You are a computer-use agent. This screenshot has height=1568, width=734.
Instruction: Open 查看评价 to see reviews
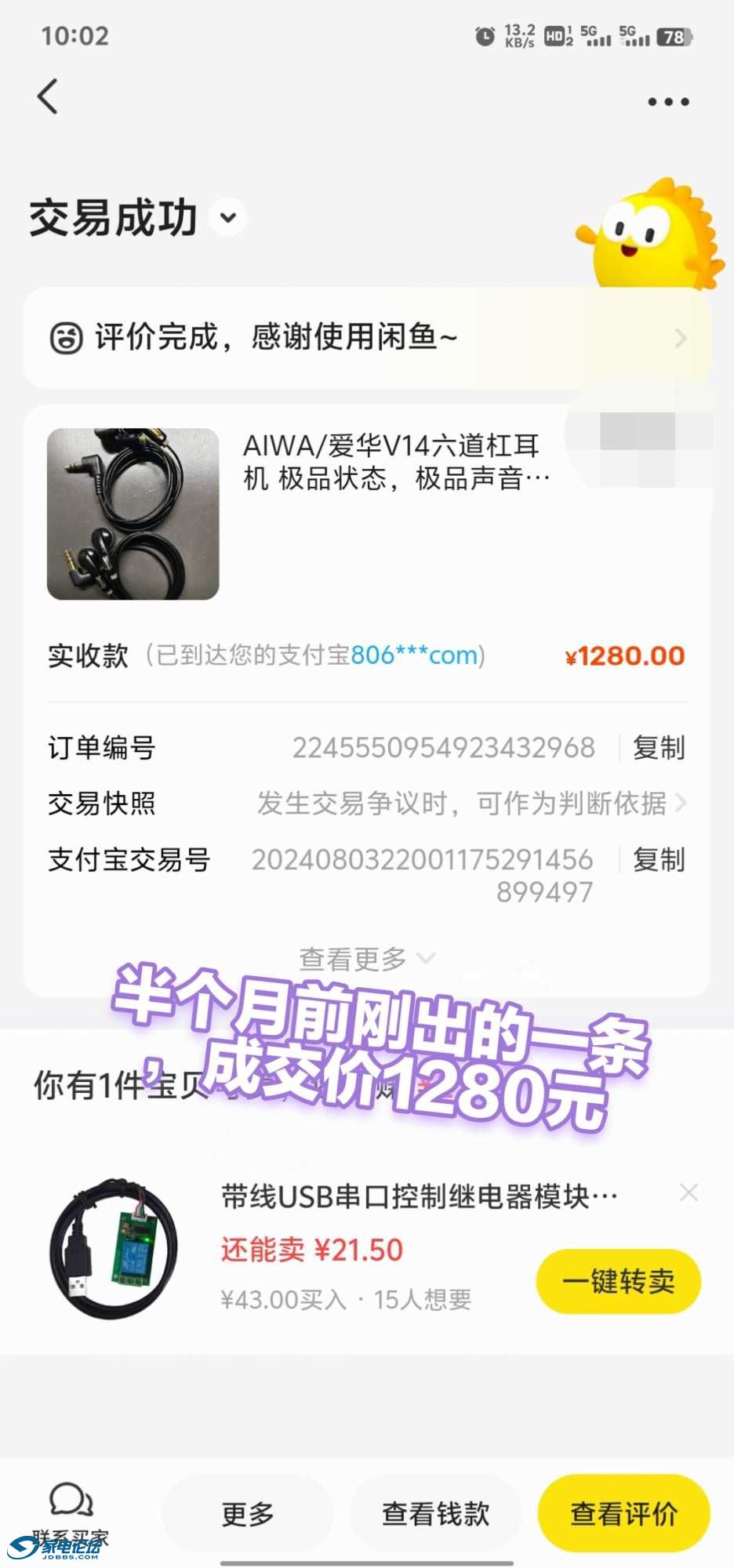tap(623, 1514)
